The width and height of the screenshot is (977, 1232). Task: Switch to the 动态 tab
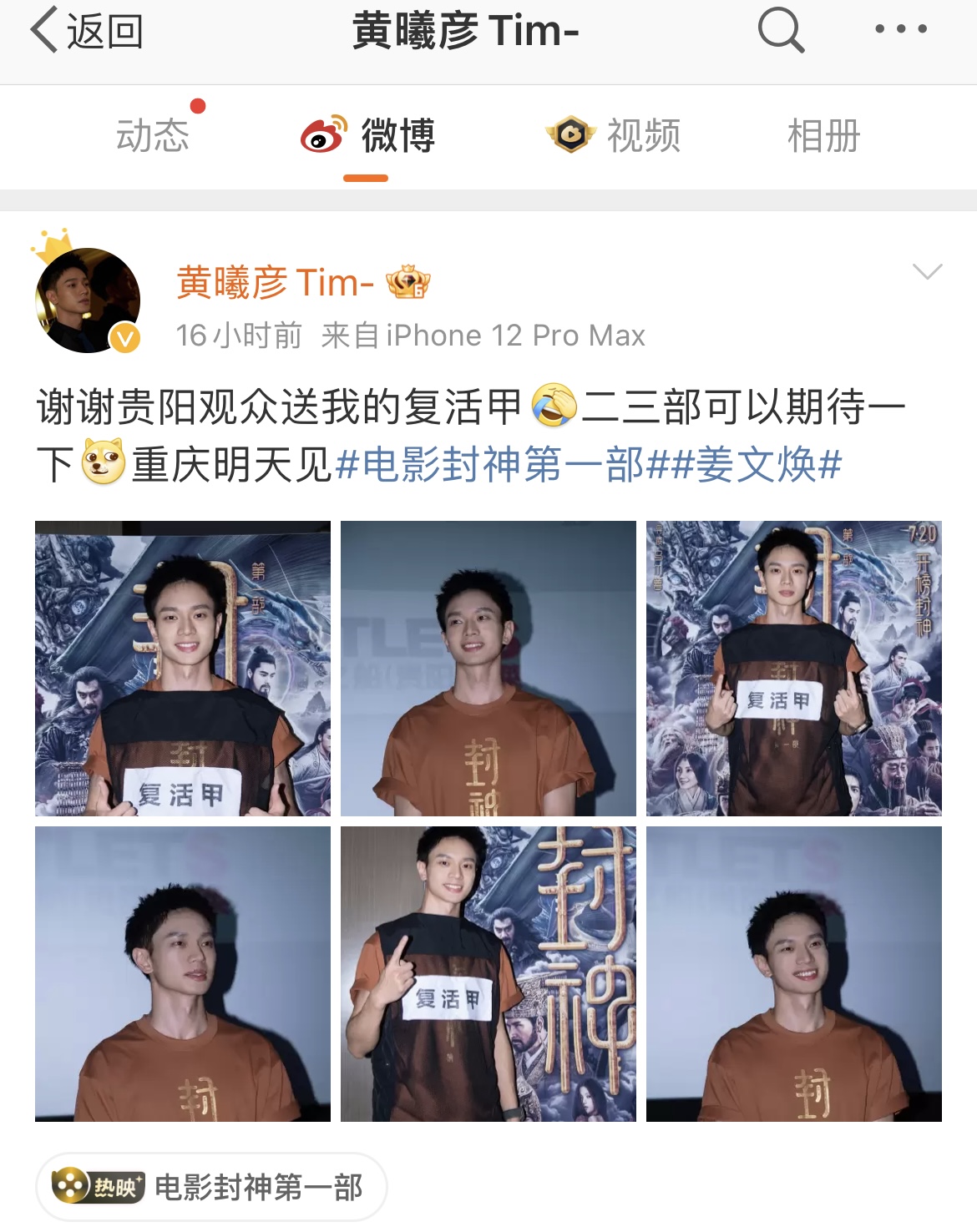click(153, 135)
